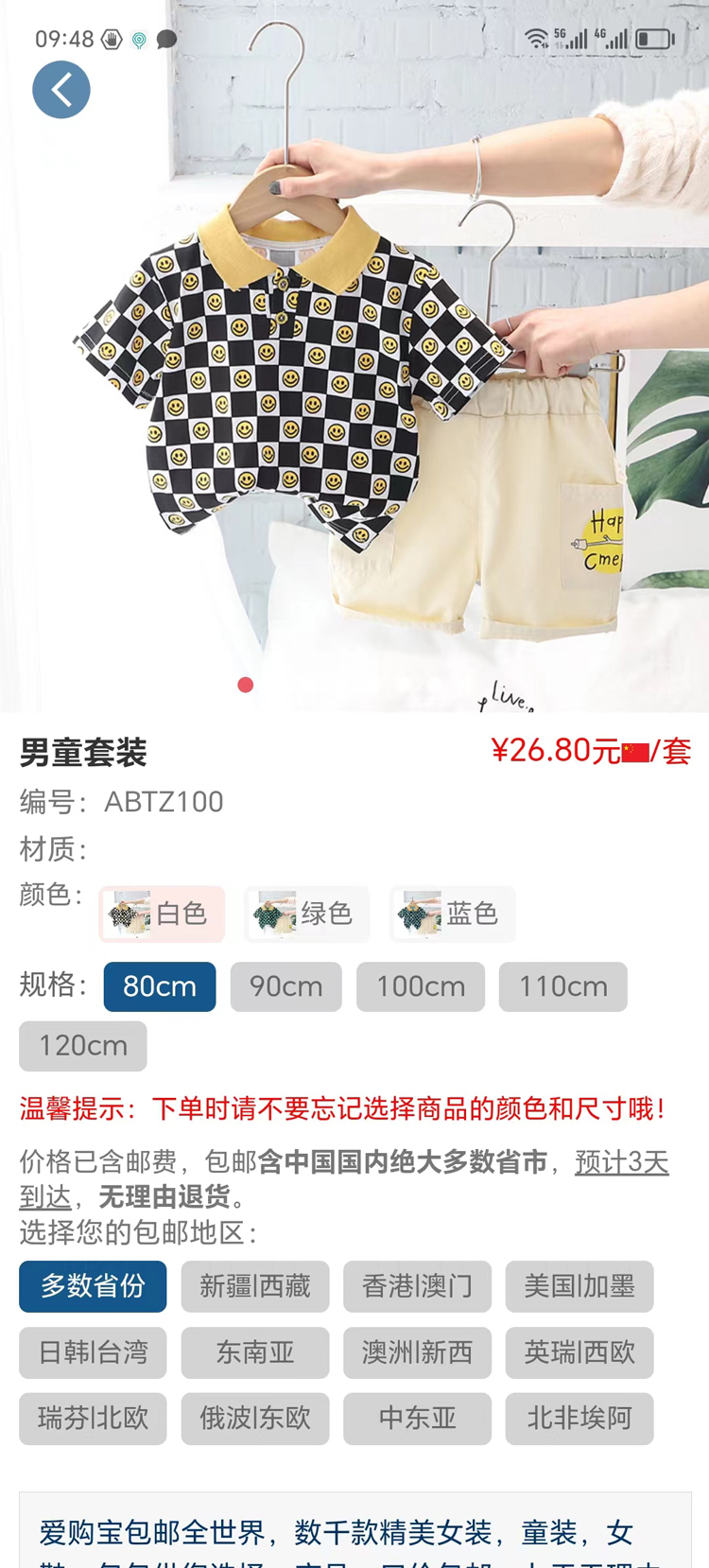Viewport: 709px width, 1568px height.
Task: Open the 预计3天到达 delivery link
Action: click(x=621, y=1162)
